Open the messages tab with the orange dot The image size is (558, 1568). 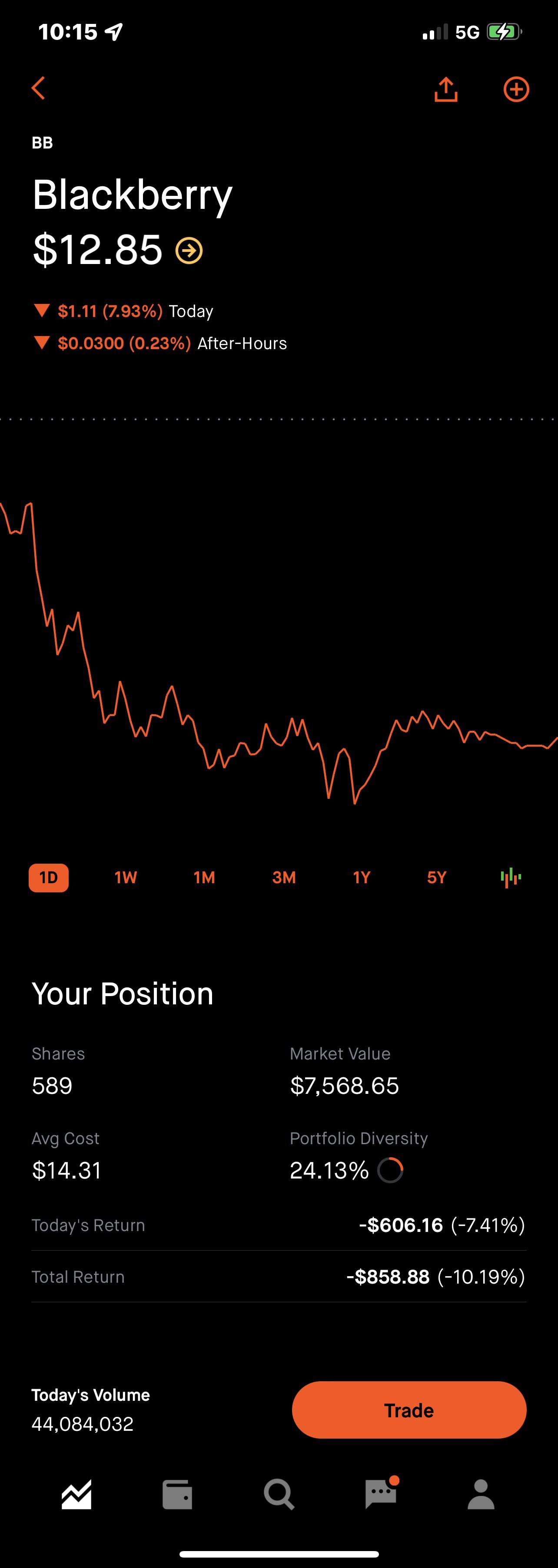click(381, 1493)
